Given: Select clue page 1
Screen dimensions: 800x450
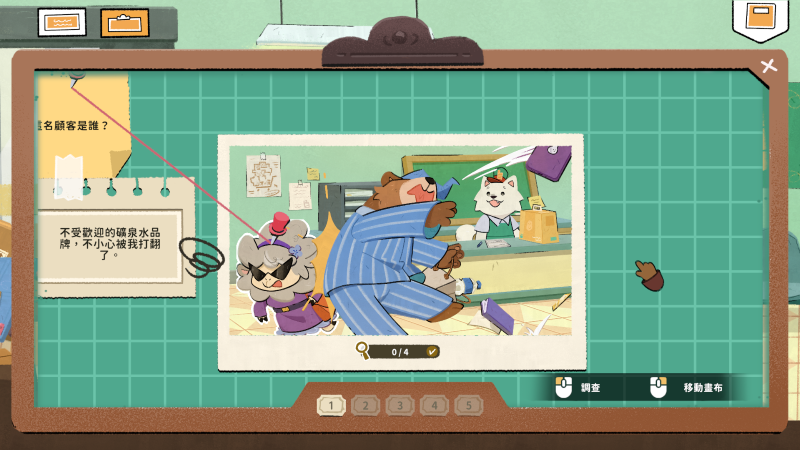Looking at the screenshot, I should [332, 405].
